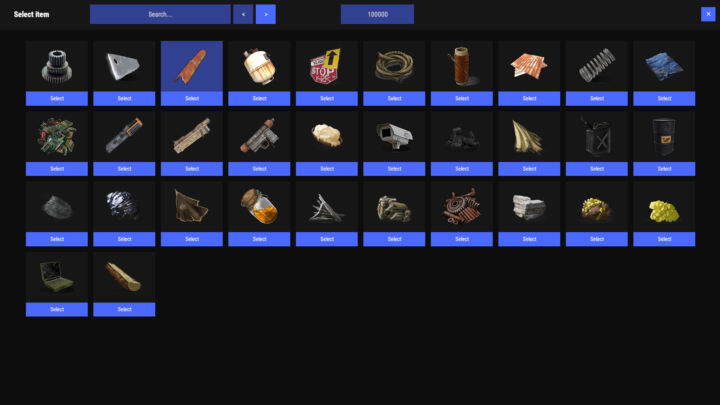Select the sulfur ore item

coord(664,239)
